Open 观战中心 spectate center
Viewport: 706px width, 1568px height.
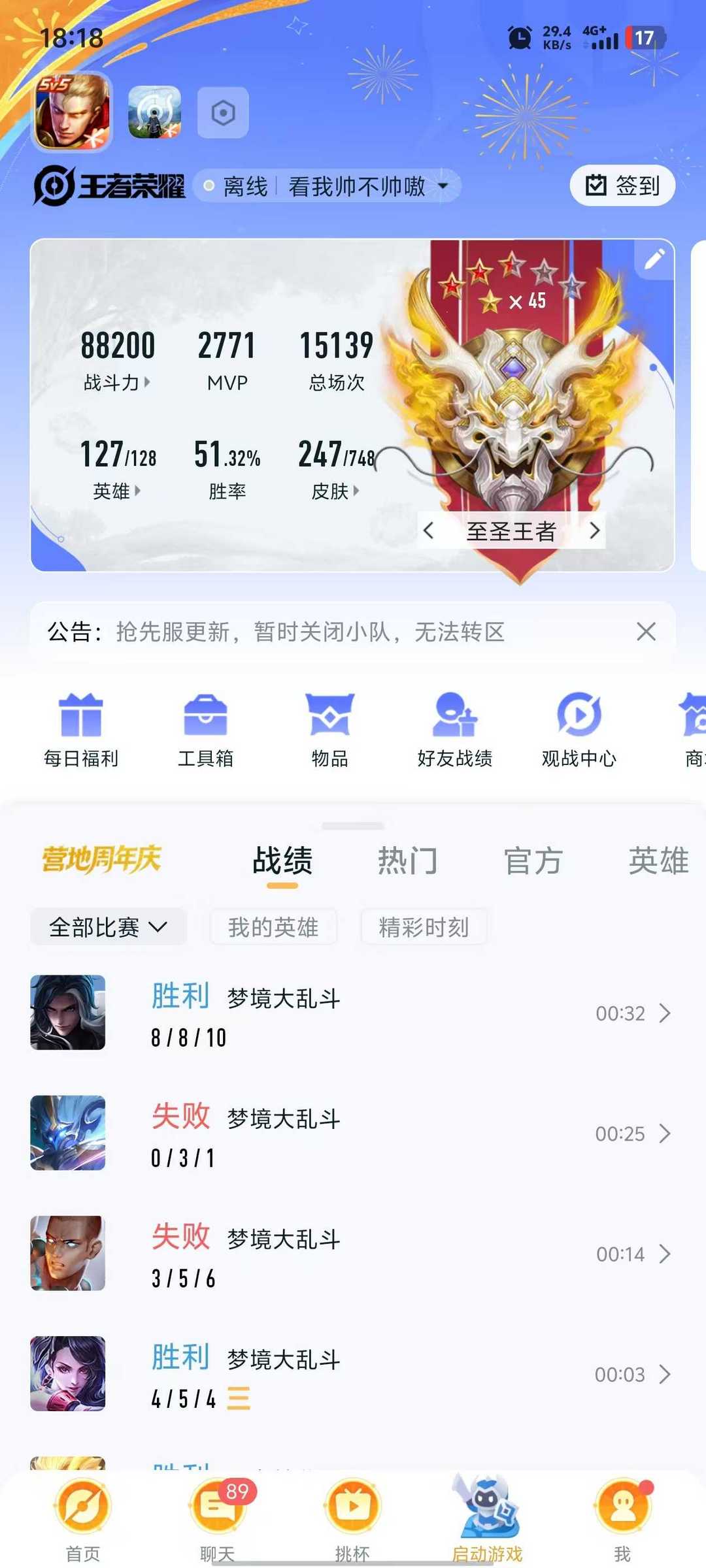[x=579, y=730]
